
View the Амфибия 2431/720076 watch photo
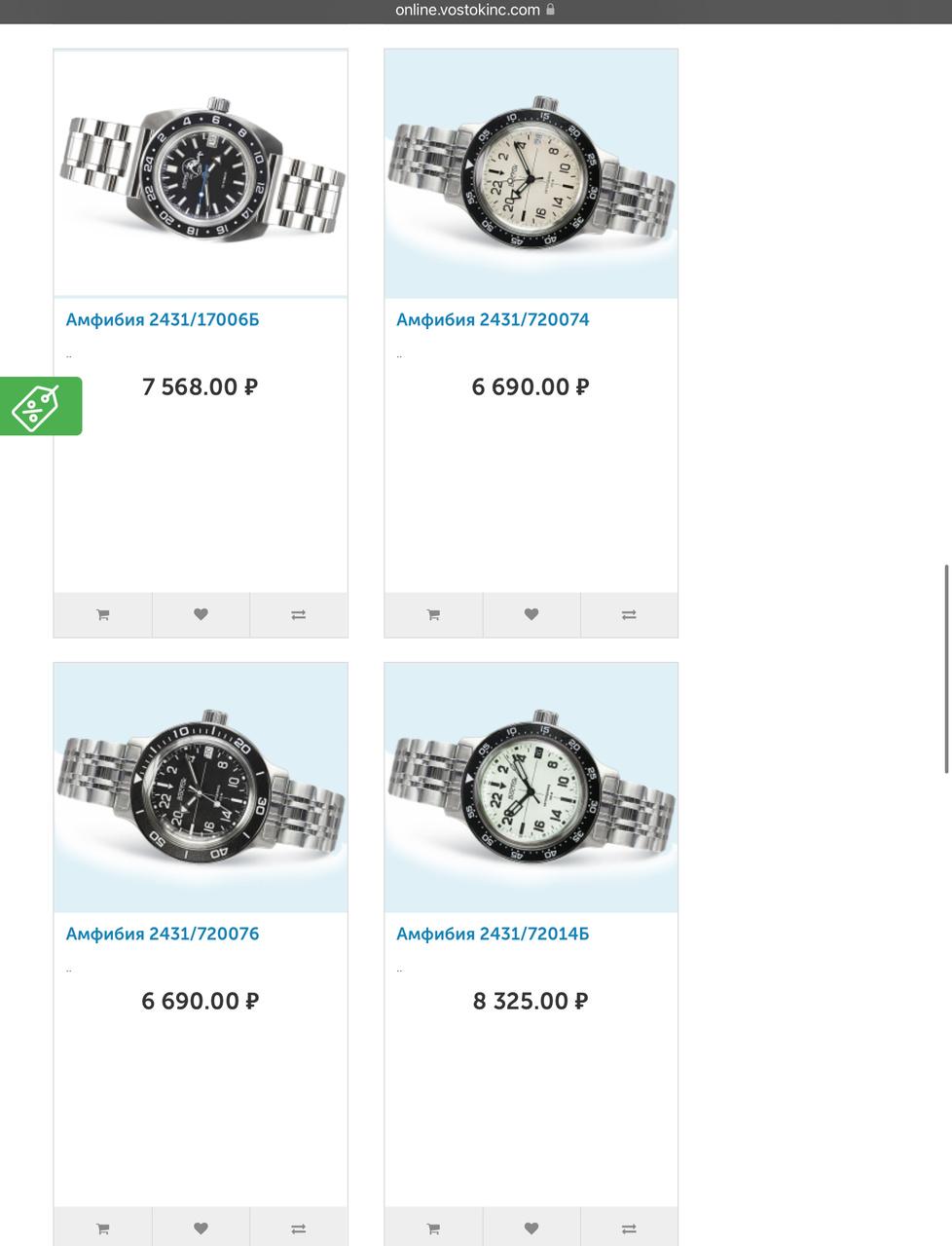(201, 788)
